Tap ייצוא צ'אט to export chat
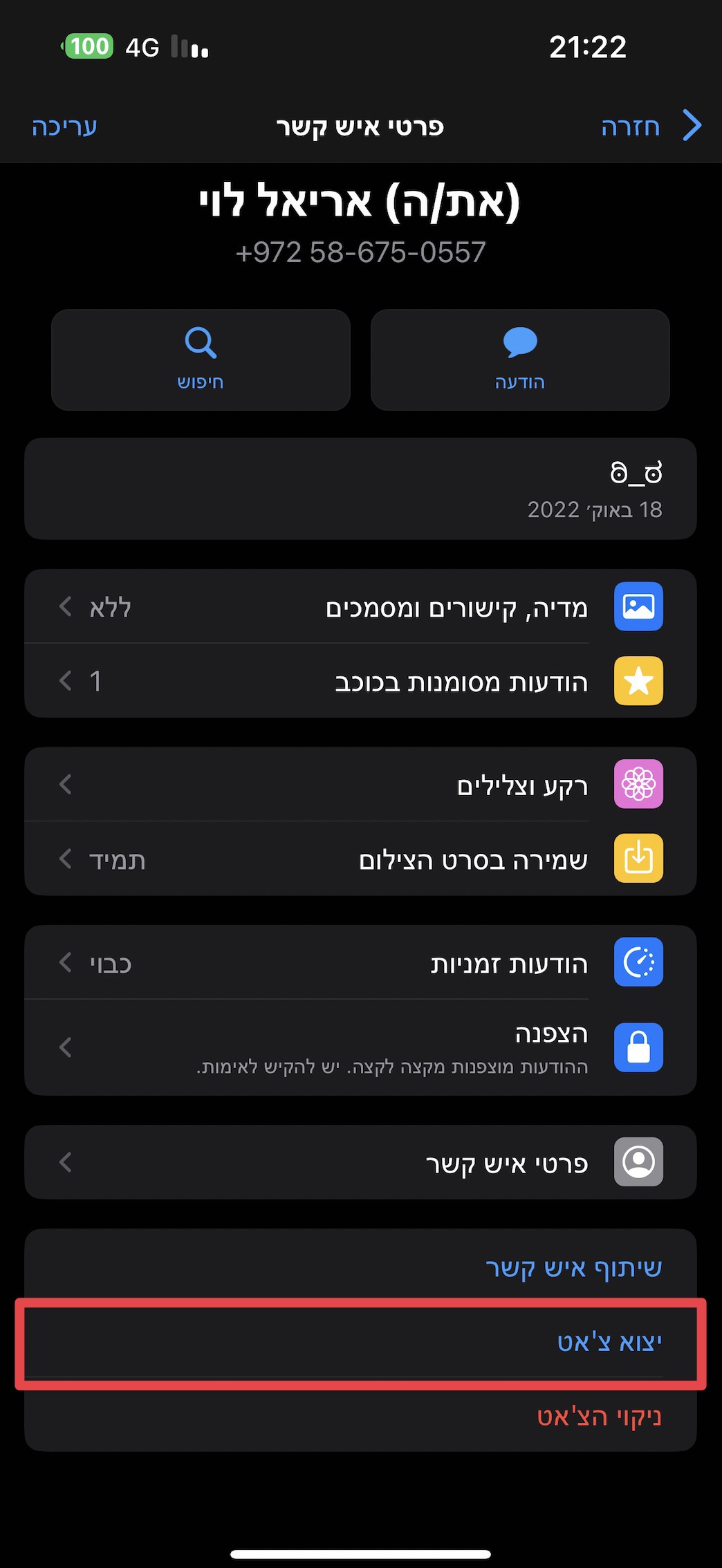Screen dimensions: 722x1568 click(x=609, y=1342)
